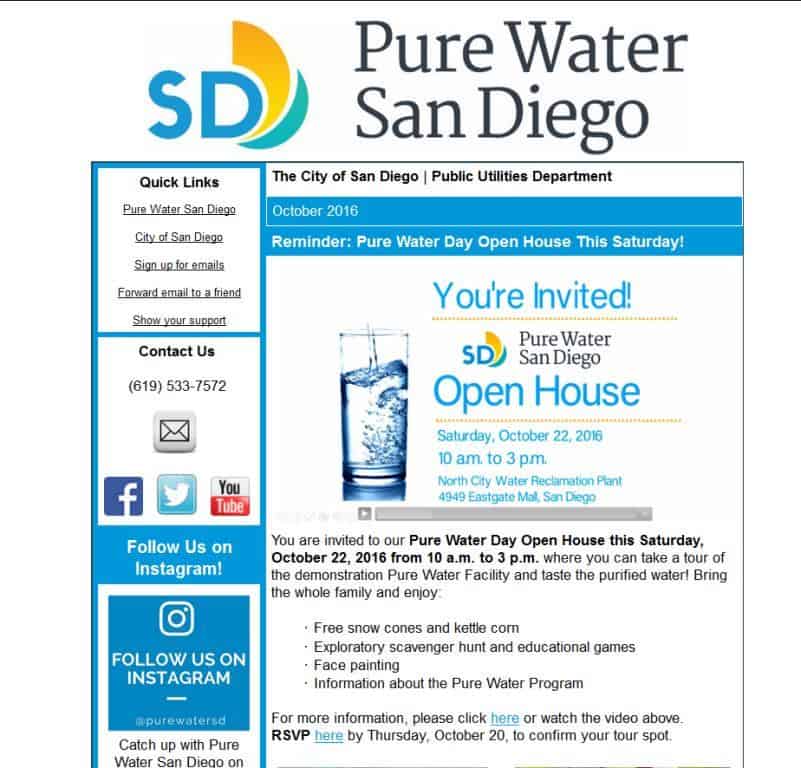The image size is (801, 768).
Task: Visit the Facebook page icon
Action: (124, 495)
